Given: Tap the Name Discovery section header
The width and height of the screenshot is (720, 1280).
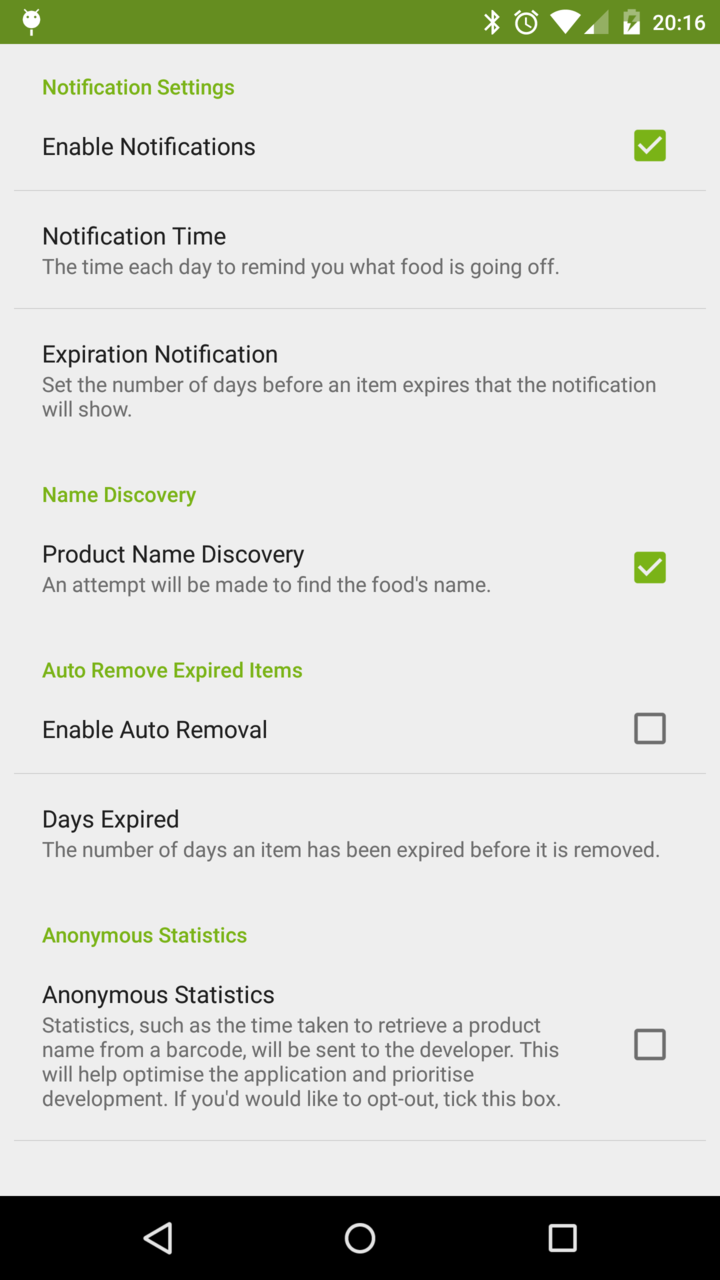Looking at the screenshot, I should click(118, 494).
